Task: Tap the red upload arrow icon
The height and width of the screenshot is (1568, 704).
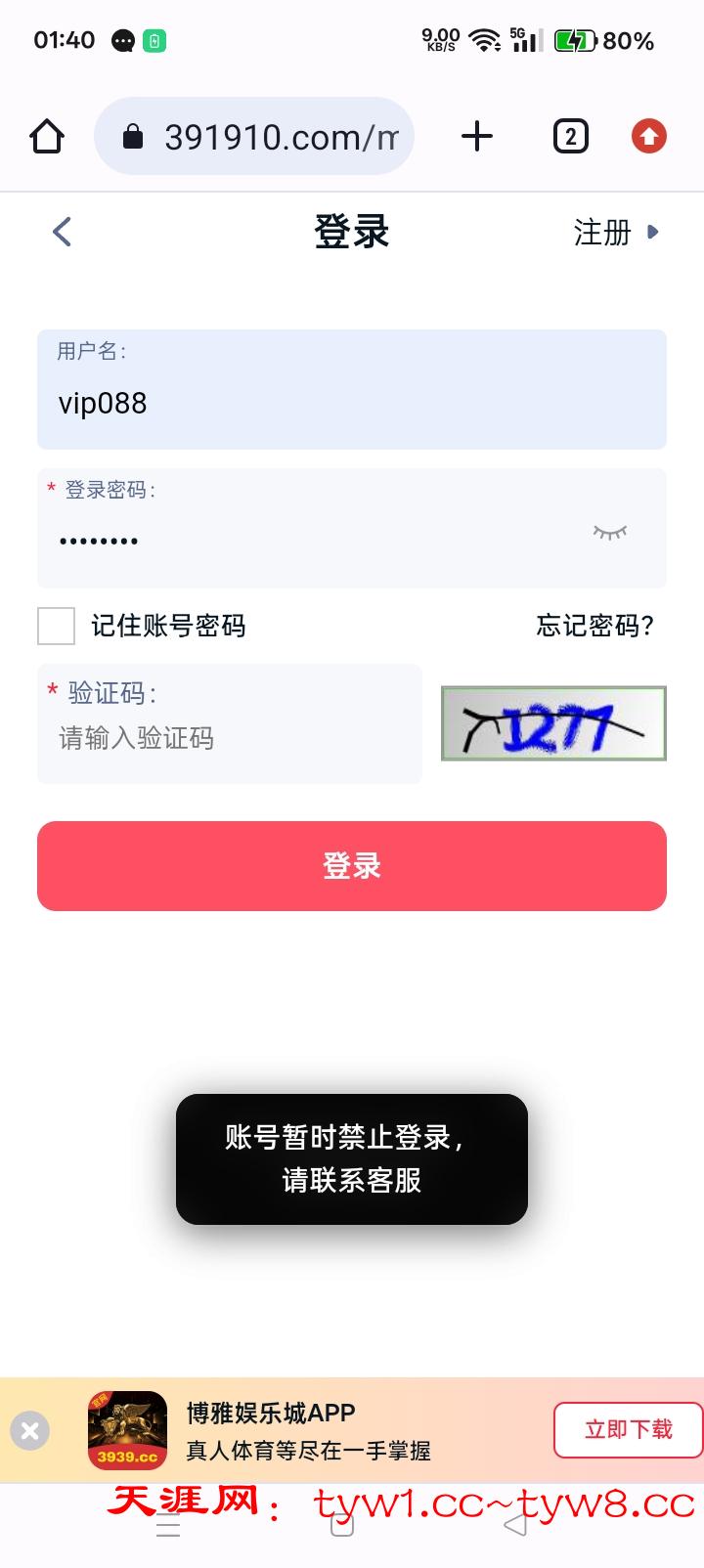Action: pos(649,137)
